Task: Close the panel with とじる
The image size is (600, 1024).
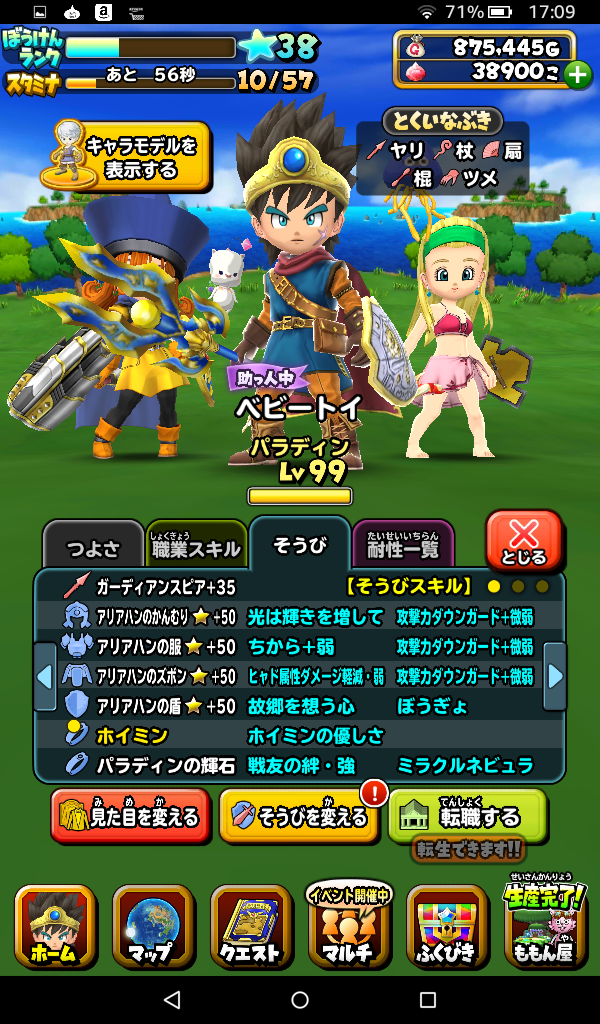Action: tap(524, 541)
